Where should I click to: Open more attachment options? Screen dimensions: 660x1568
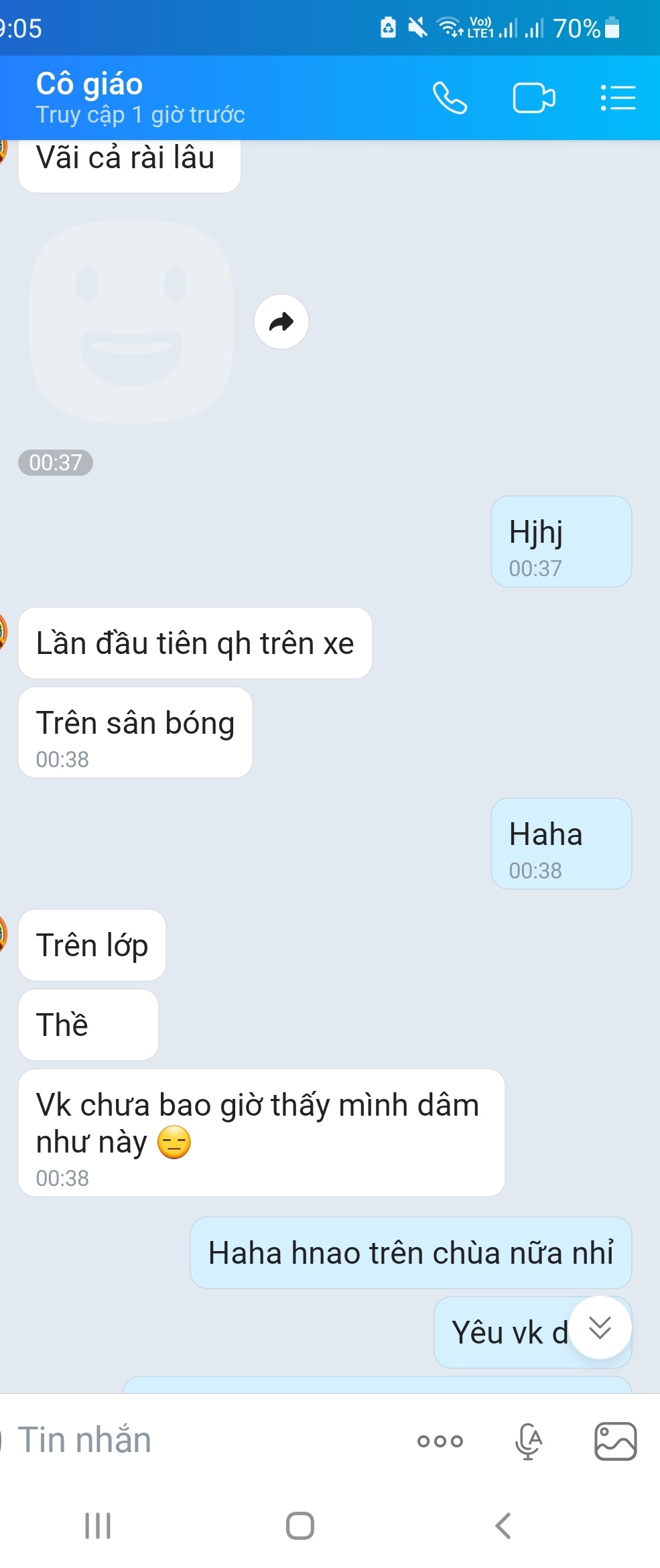[440, 1441]
